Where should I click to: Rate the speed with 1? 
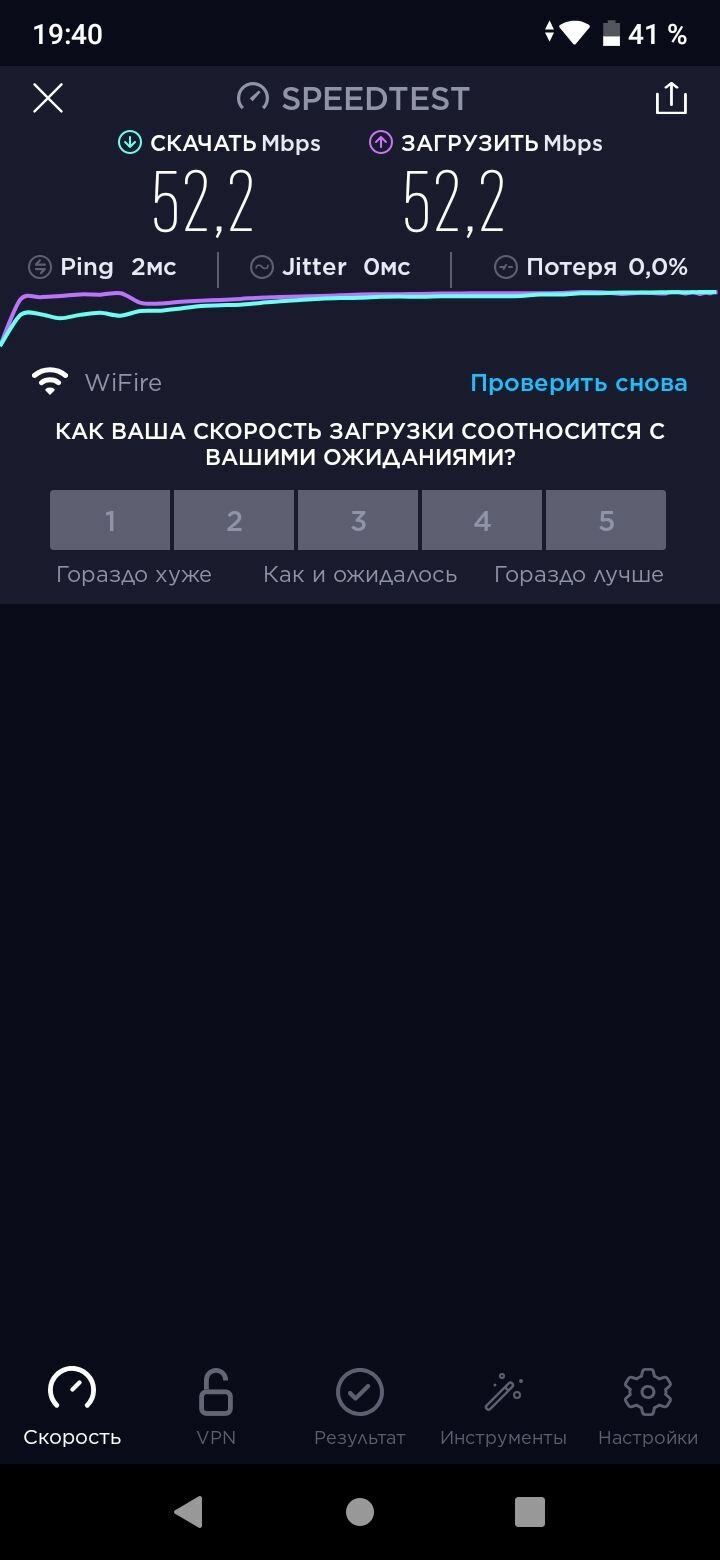coord(110,520)
